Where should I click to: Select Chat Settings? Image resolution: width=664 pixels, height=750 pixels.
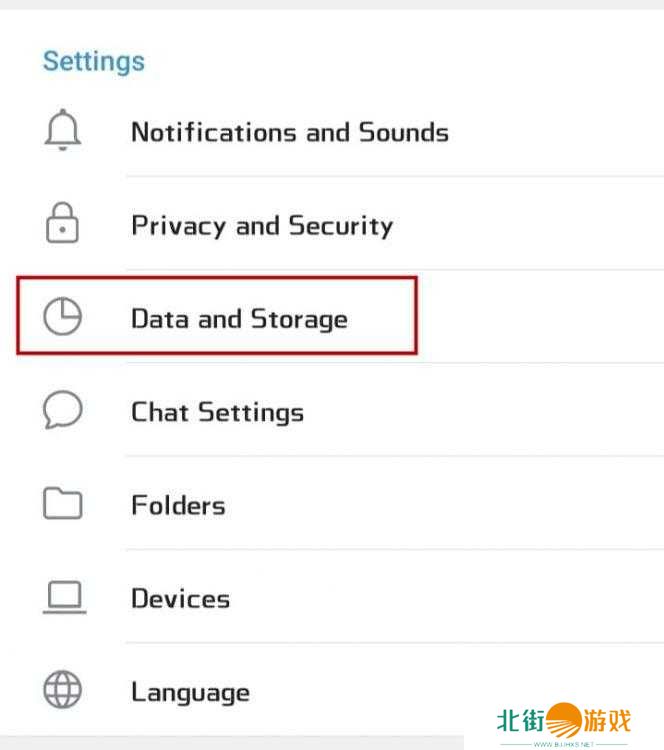click(217, 412)
